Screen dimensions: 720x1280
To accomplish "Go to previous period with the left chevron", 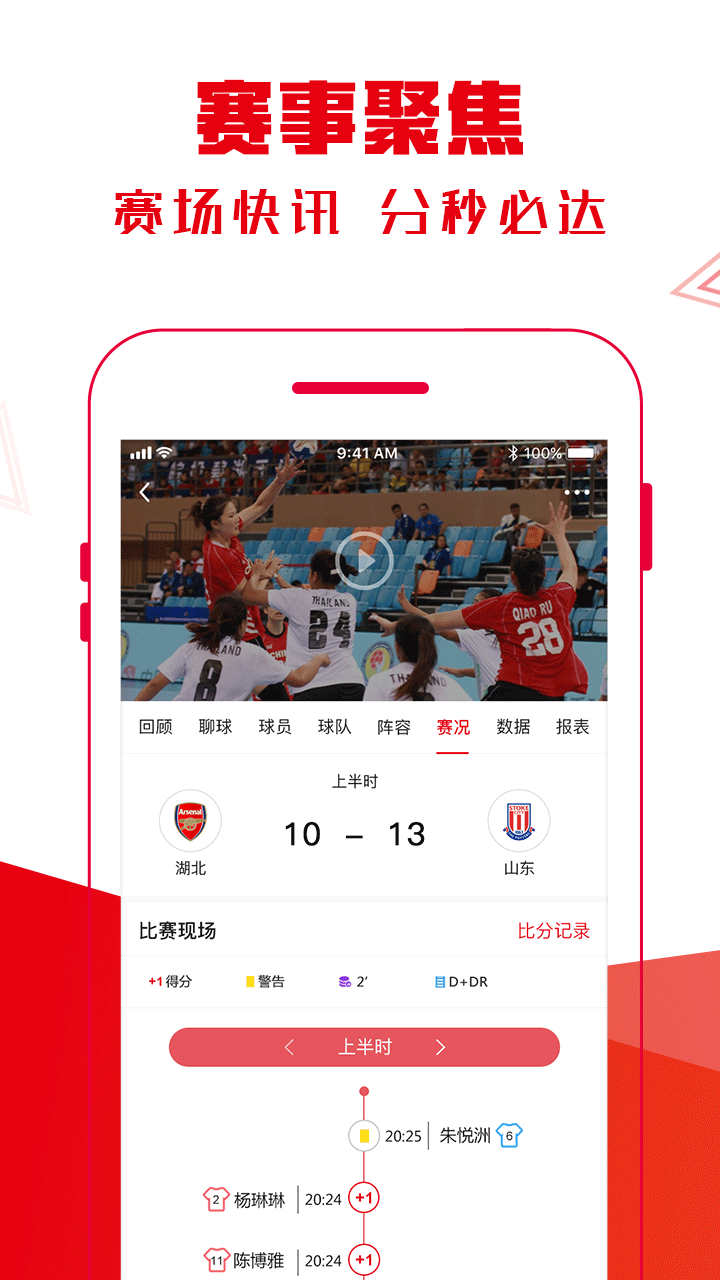I will (290, 1047).
